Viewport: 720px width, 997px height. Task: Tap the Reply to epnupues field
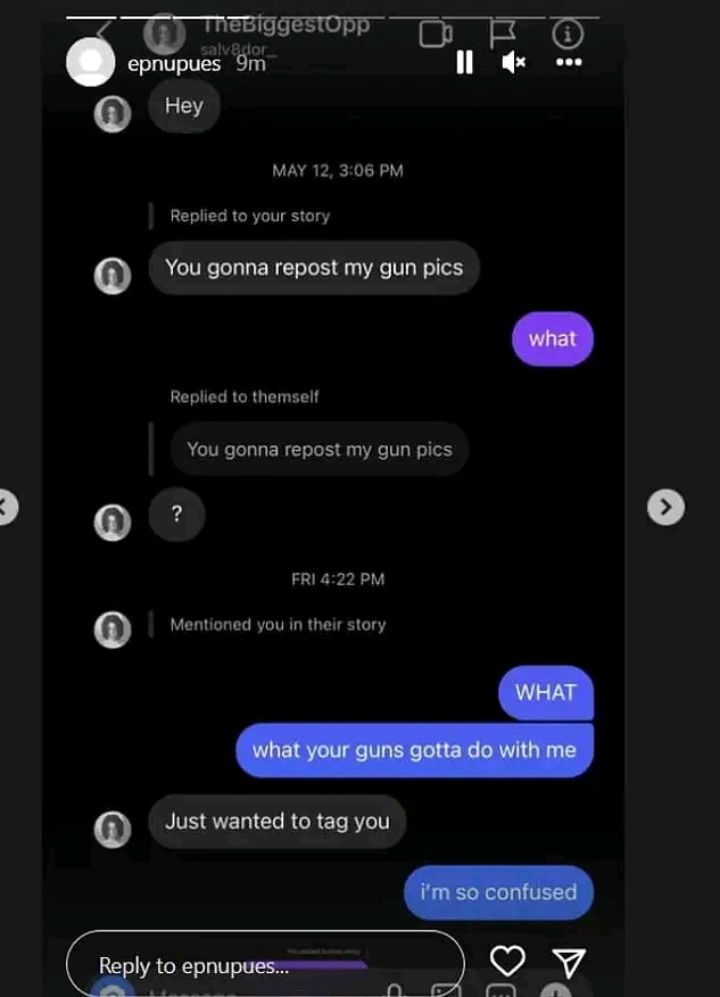[265, 965]
